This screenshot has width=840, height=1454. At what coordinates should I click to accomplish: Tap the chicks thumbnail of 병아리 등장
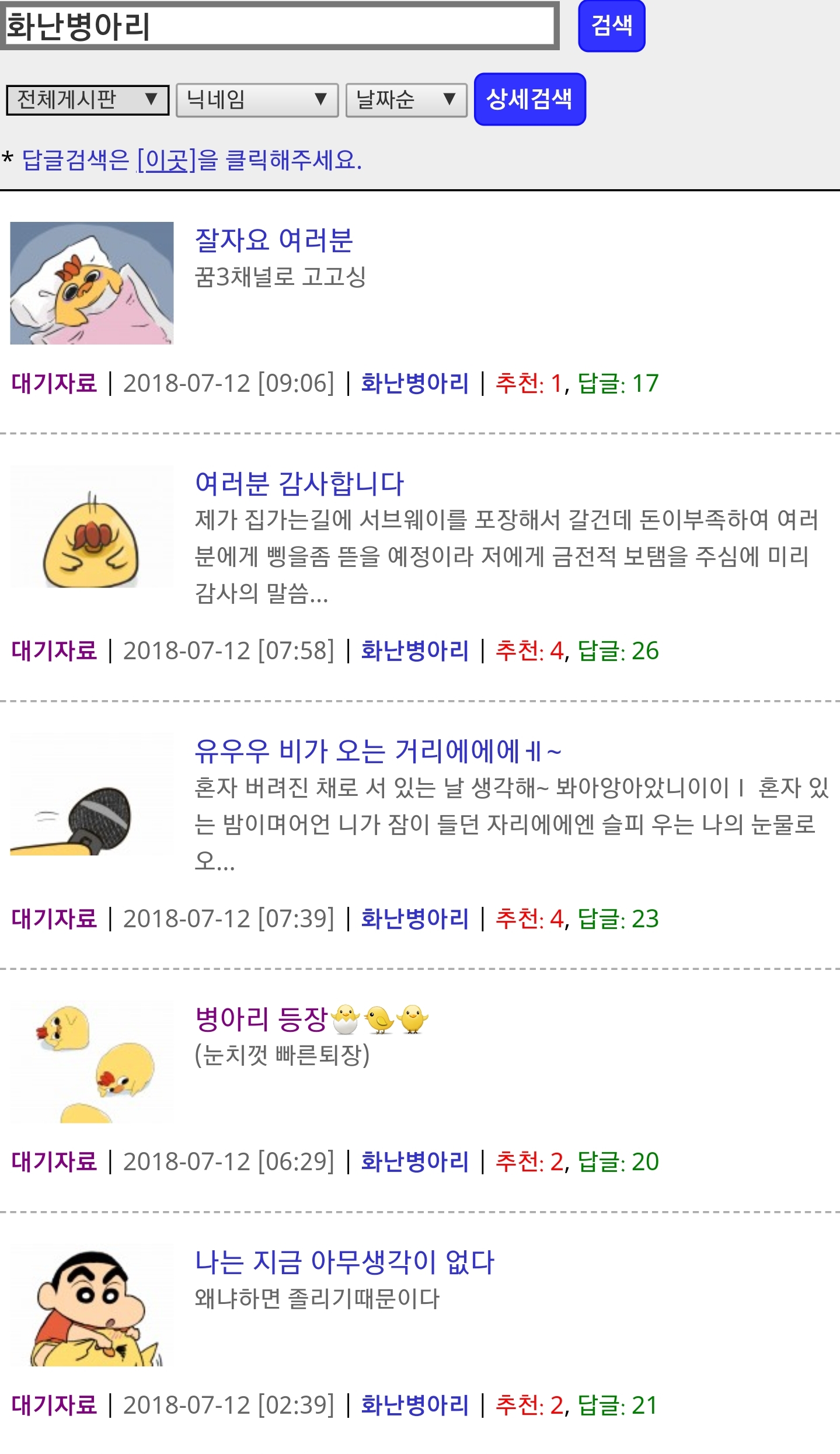[x=92, y=1062]
